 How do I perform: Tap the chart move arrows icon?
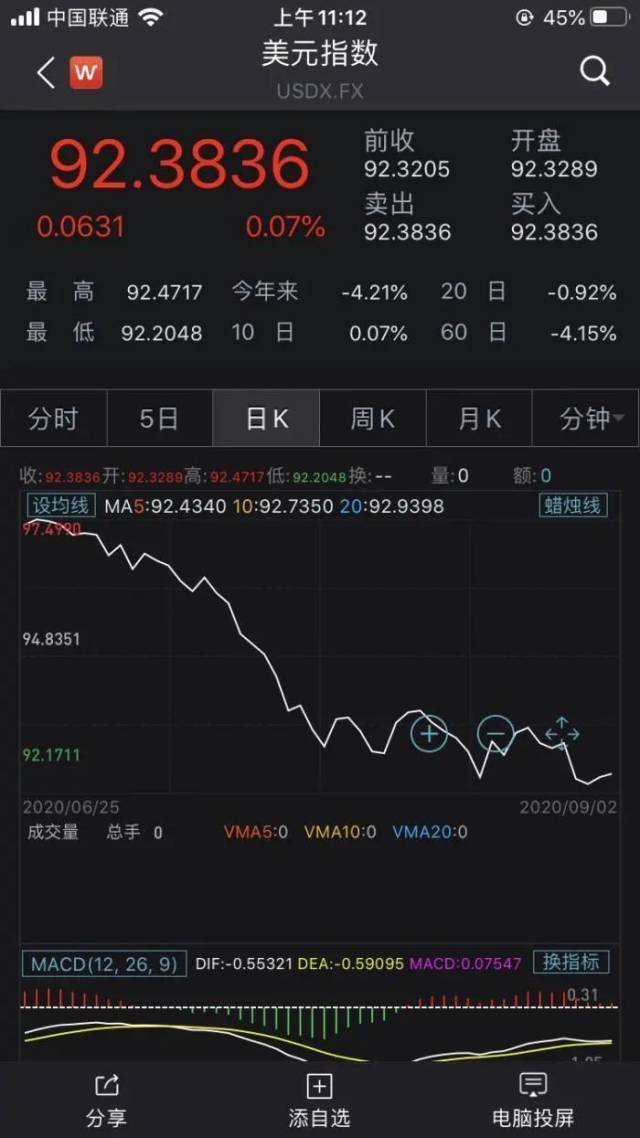(x=562, y=733)
